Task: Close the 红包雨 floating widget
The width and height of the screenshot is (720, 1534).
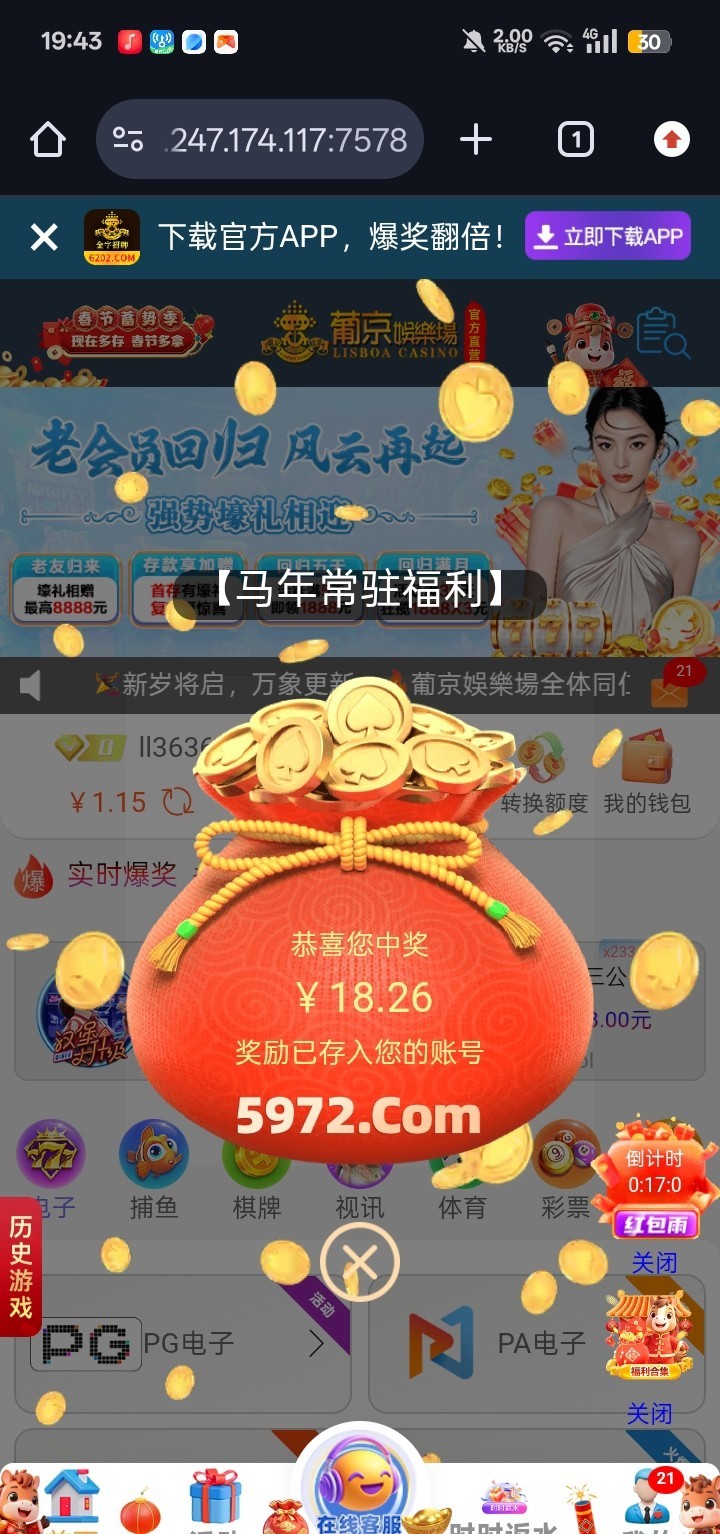Action: tap(655, 1263)
